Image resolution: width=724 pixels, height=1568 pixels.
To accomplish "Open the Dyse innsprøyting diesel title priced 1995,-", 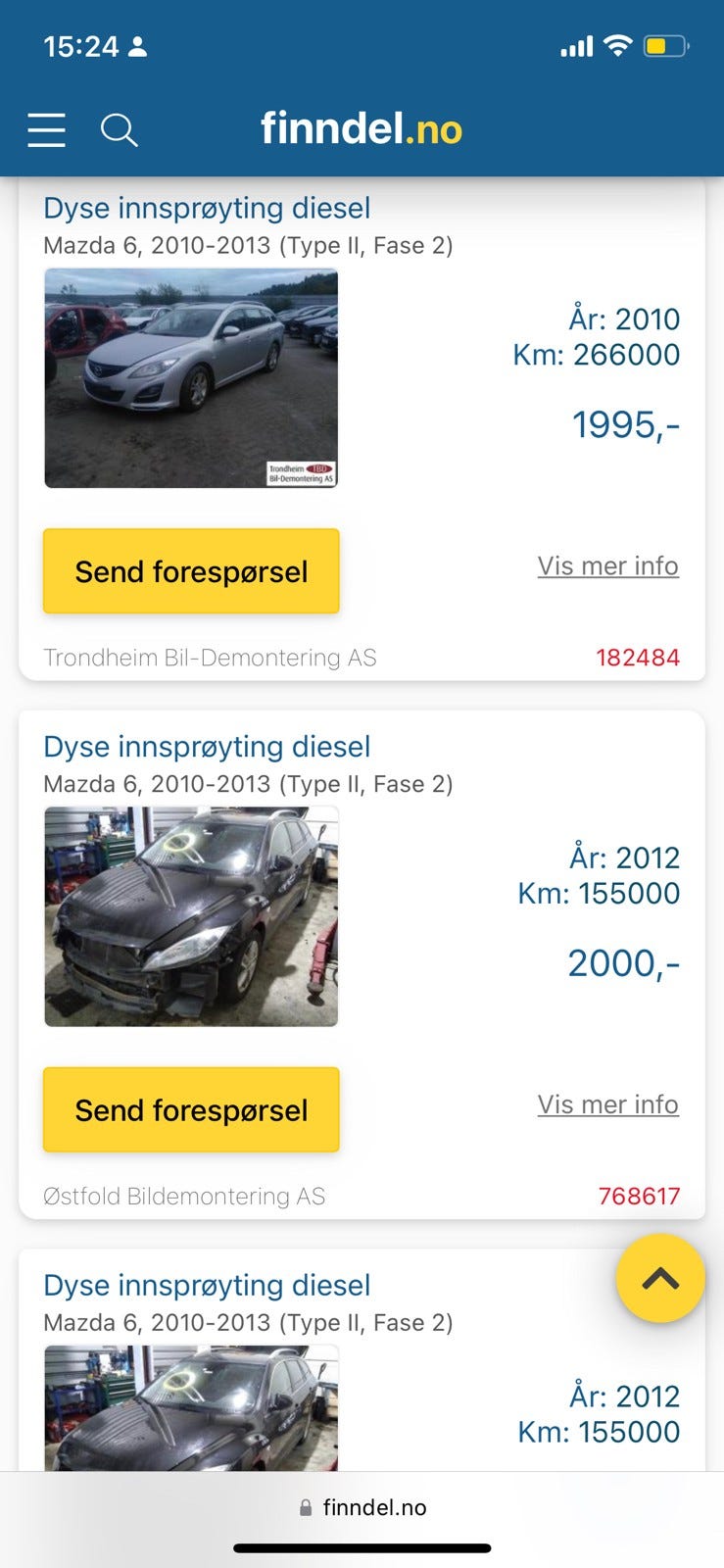I will click(x=207, y=209).
